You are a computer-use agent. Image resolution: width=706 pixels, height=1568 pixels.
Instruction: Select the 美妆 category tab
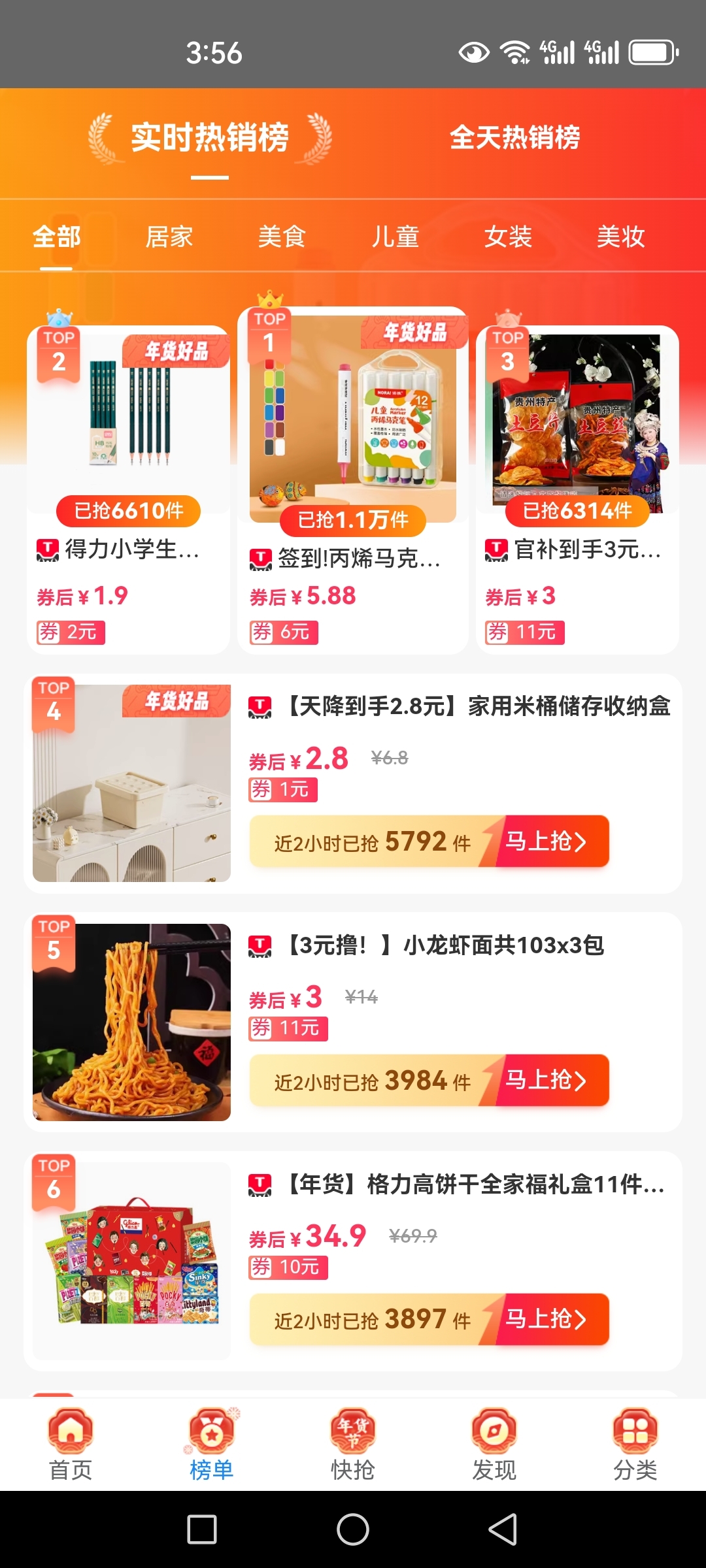[x=621, y=237]
